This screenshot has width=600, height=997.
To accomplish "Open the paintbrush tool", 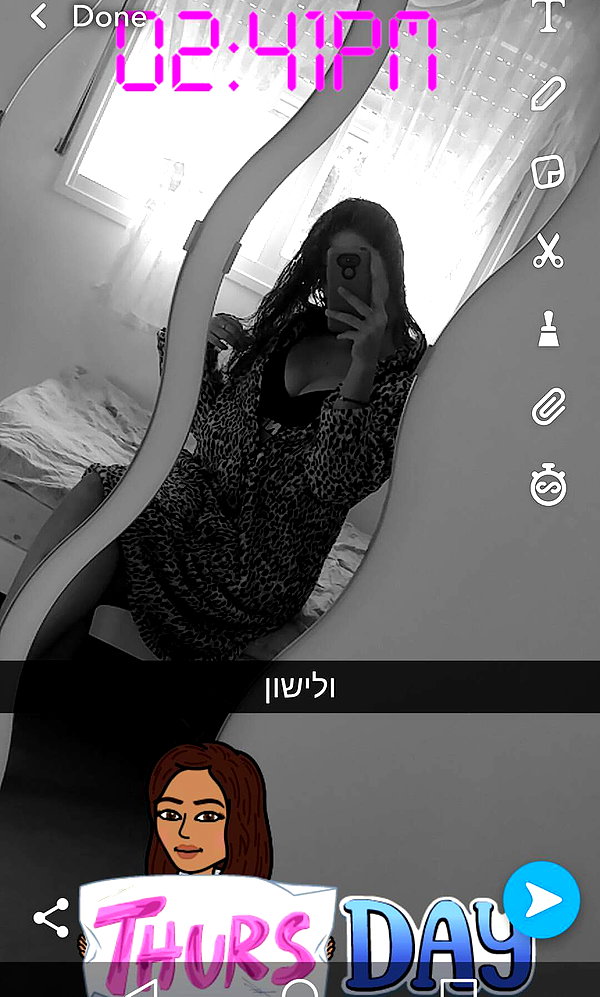I will coord(548,329).
